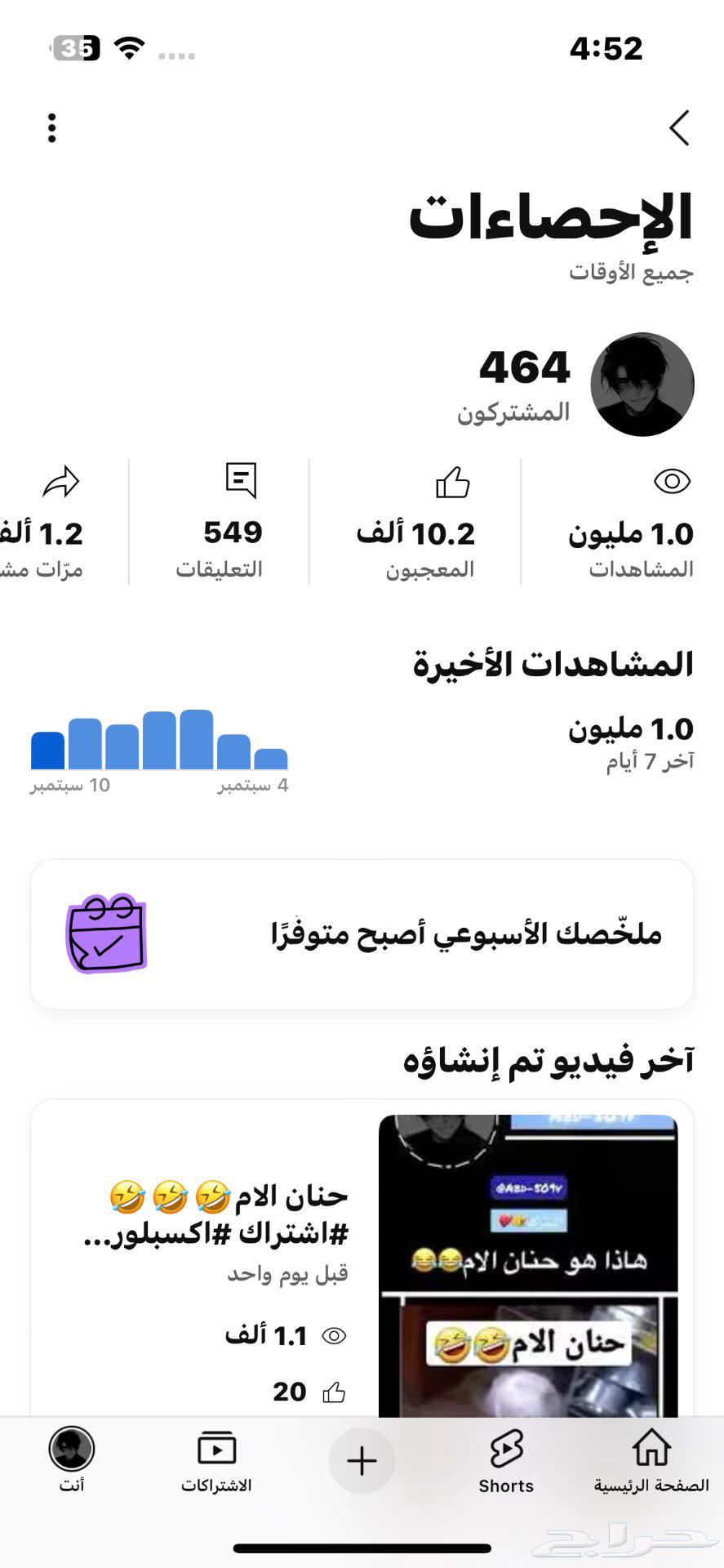
Task: Tap the comments icon above التعليقات
Action: coord(241,482)
